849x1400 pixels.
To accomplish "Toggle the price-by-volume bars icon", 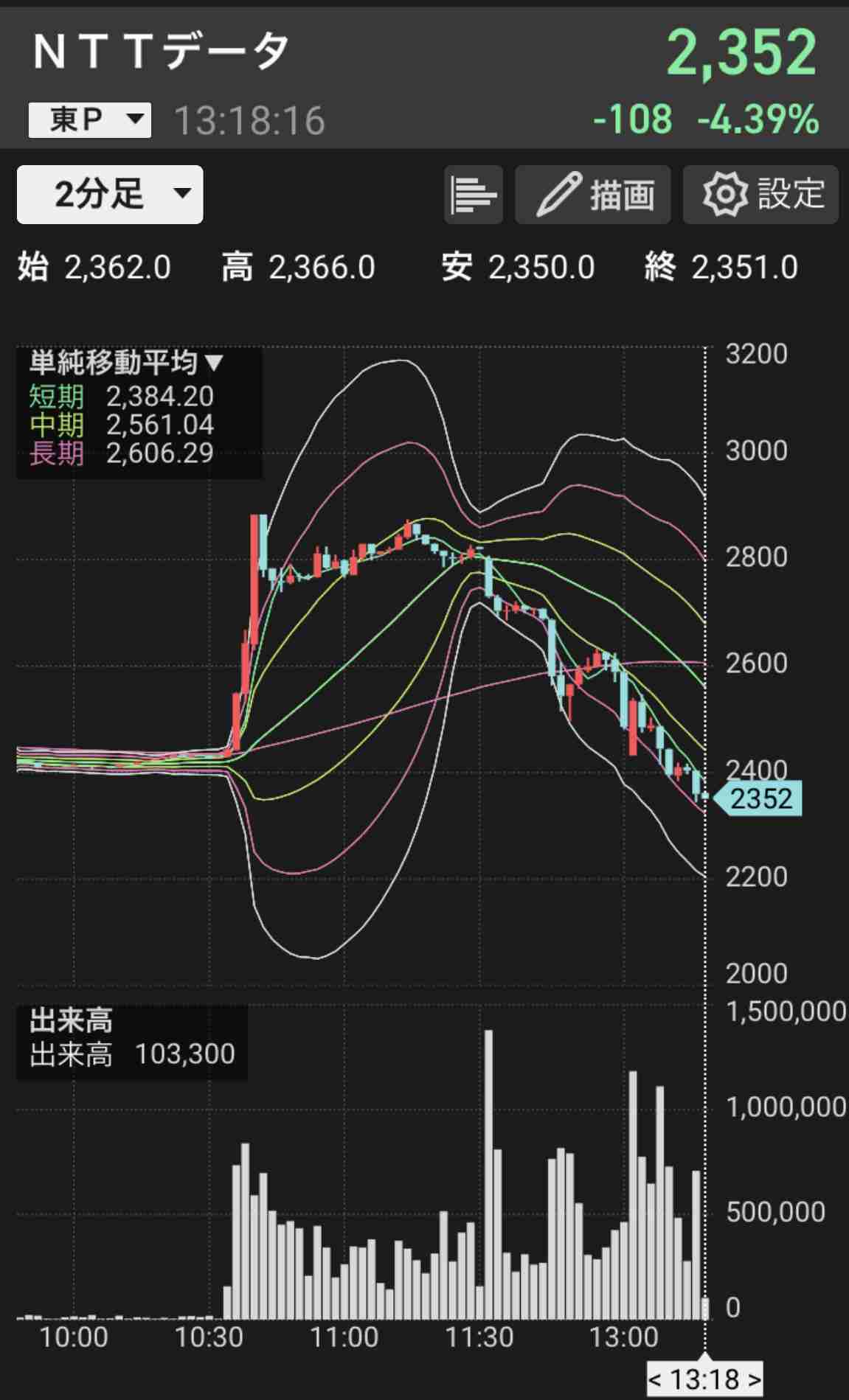I will click(473, 195).
